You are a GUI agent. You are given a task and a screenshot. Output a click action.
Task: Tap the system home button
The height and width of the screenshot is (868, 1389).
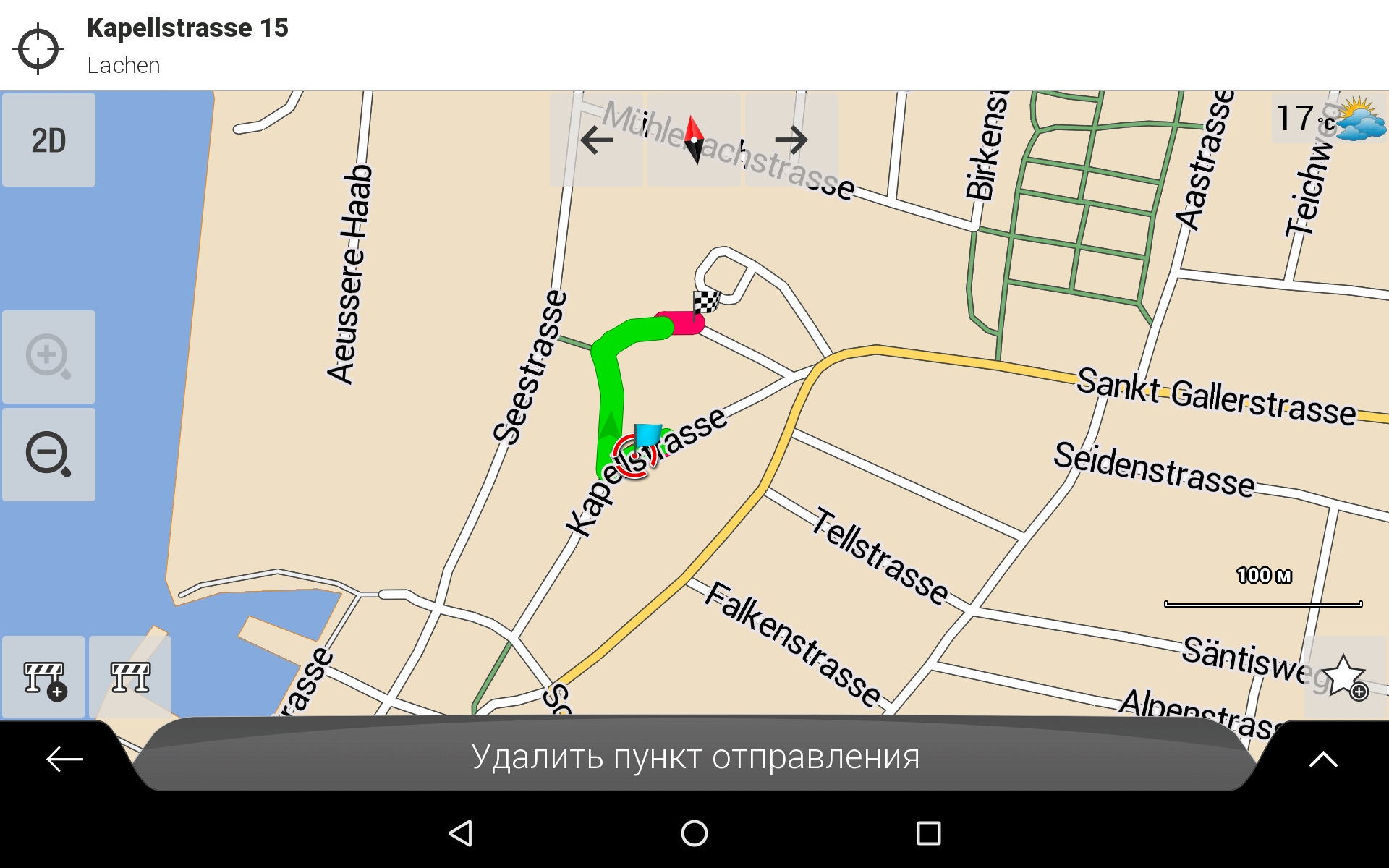tap(694, 833)
